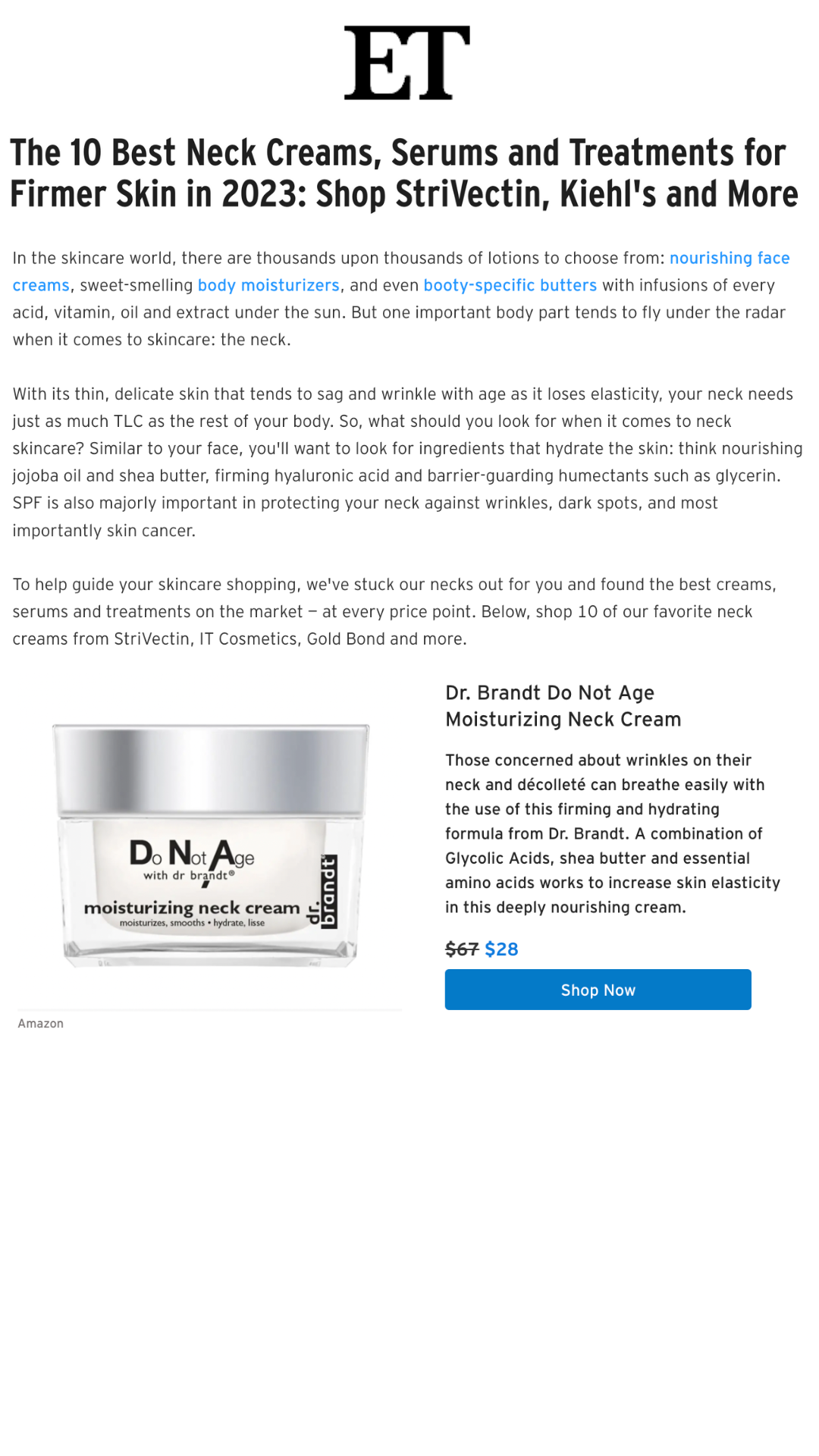This screenshot has height=1456, width=819.
Task: Follow the body moisturizers link
Action: coord(268,286)
